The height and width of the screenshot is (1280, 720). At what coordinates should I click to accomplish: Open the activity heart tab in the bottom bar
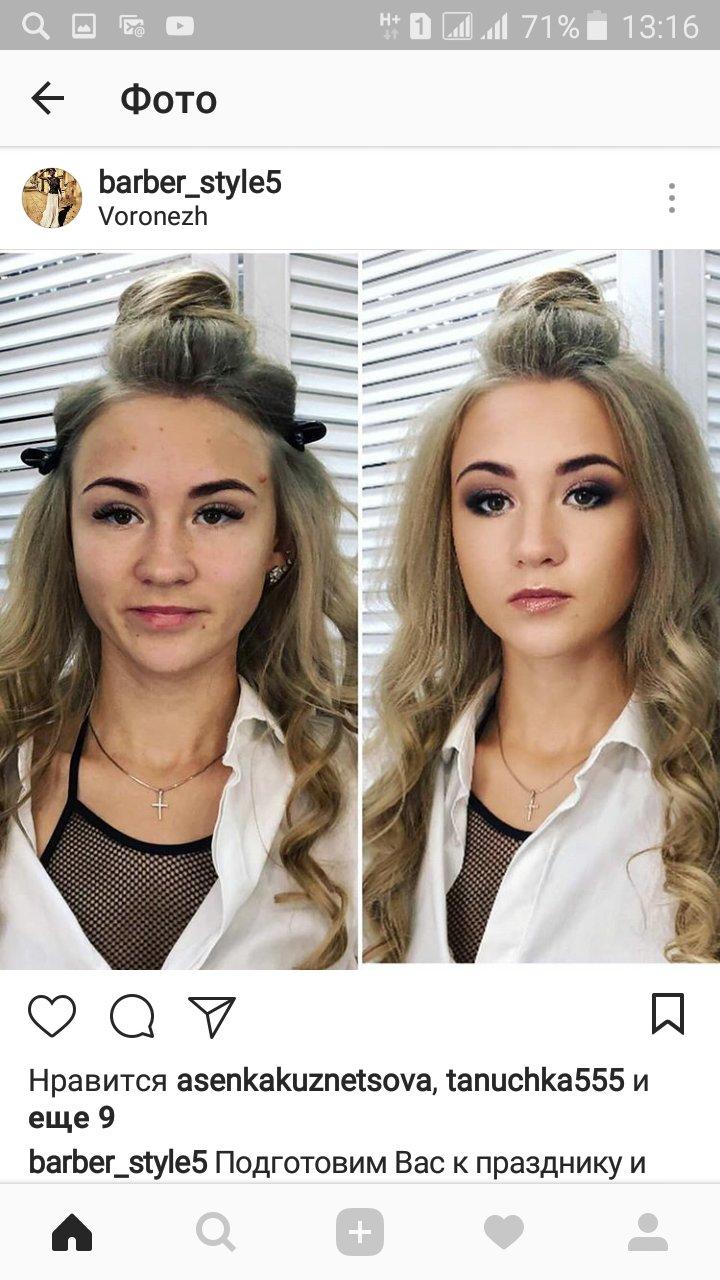504,1232
